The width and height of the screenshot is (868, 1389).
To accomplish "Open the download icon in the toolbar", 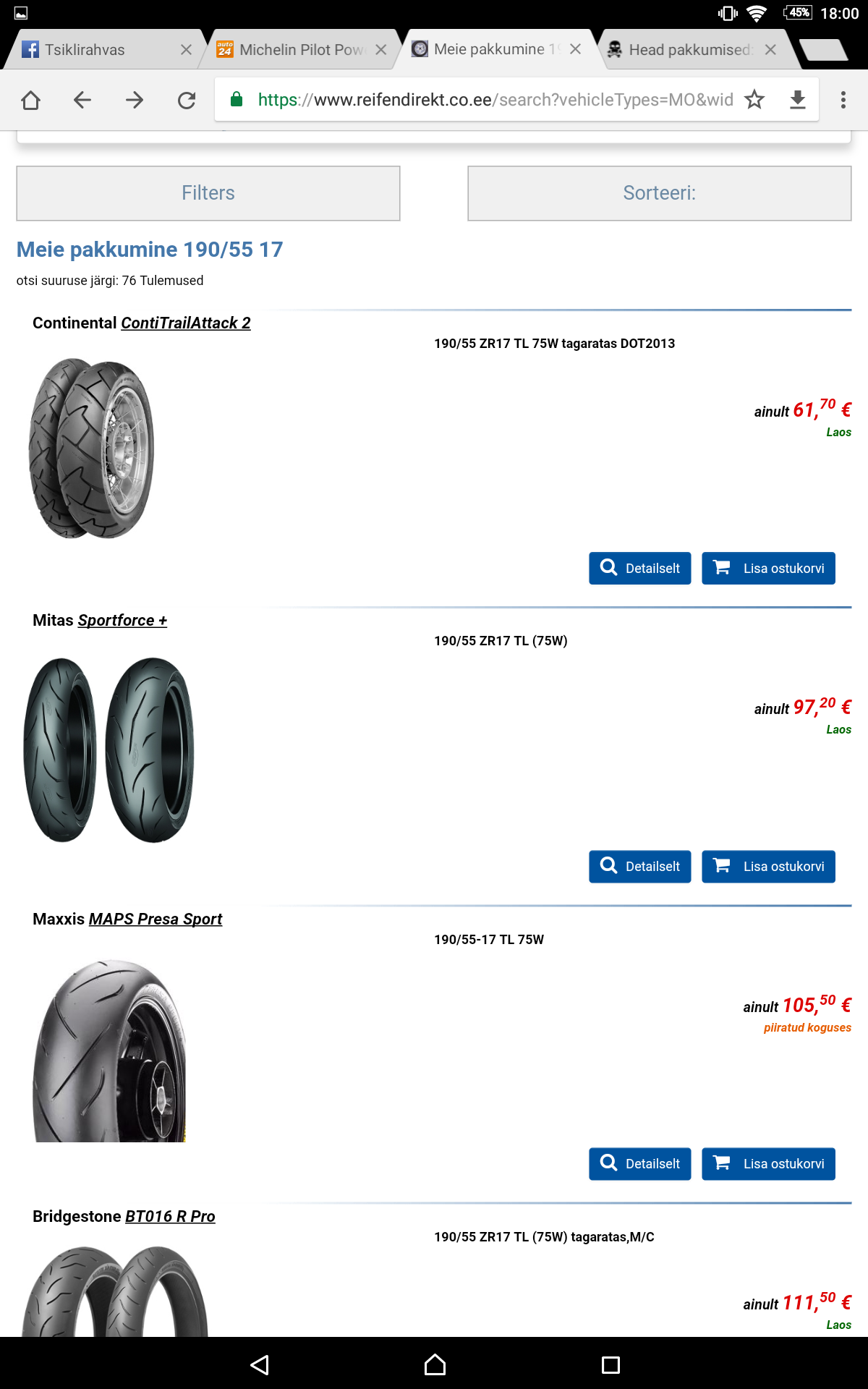I will click(797, 100).
